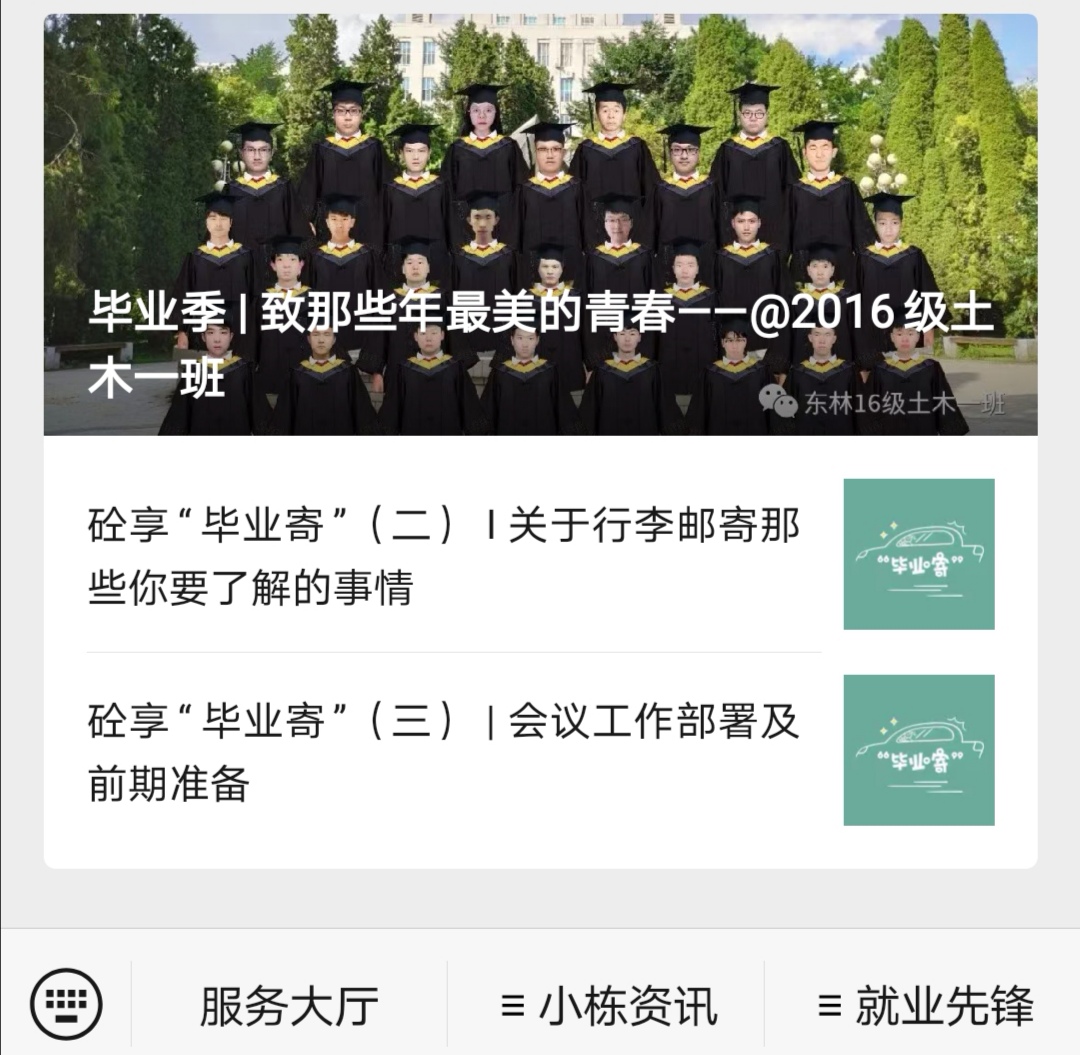This screenshot has height=1055, width=1080.
Task: Switch to keyboard input mode
Action: tap(66, 1003)
